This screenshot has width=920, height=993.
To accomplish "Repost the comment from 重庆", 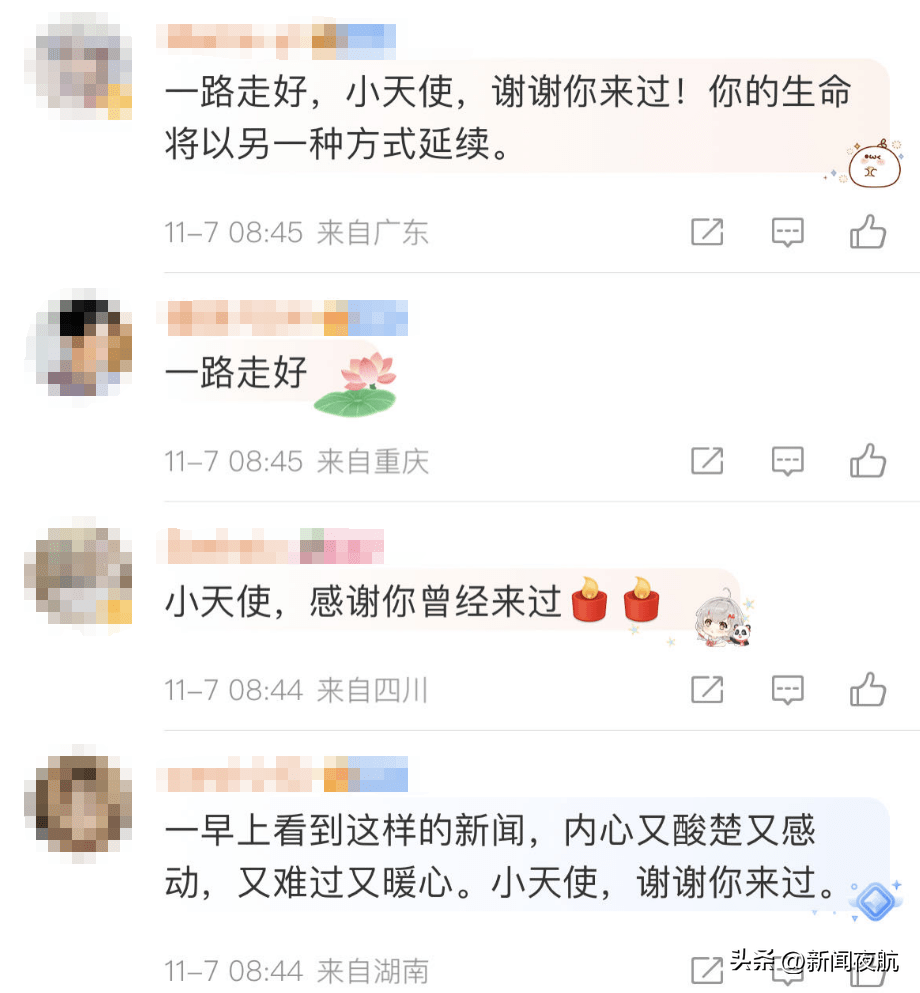I will pyautogui.click(x=707, y=461).
